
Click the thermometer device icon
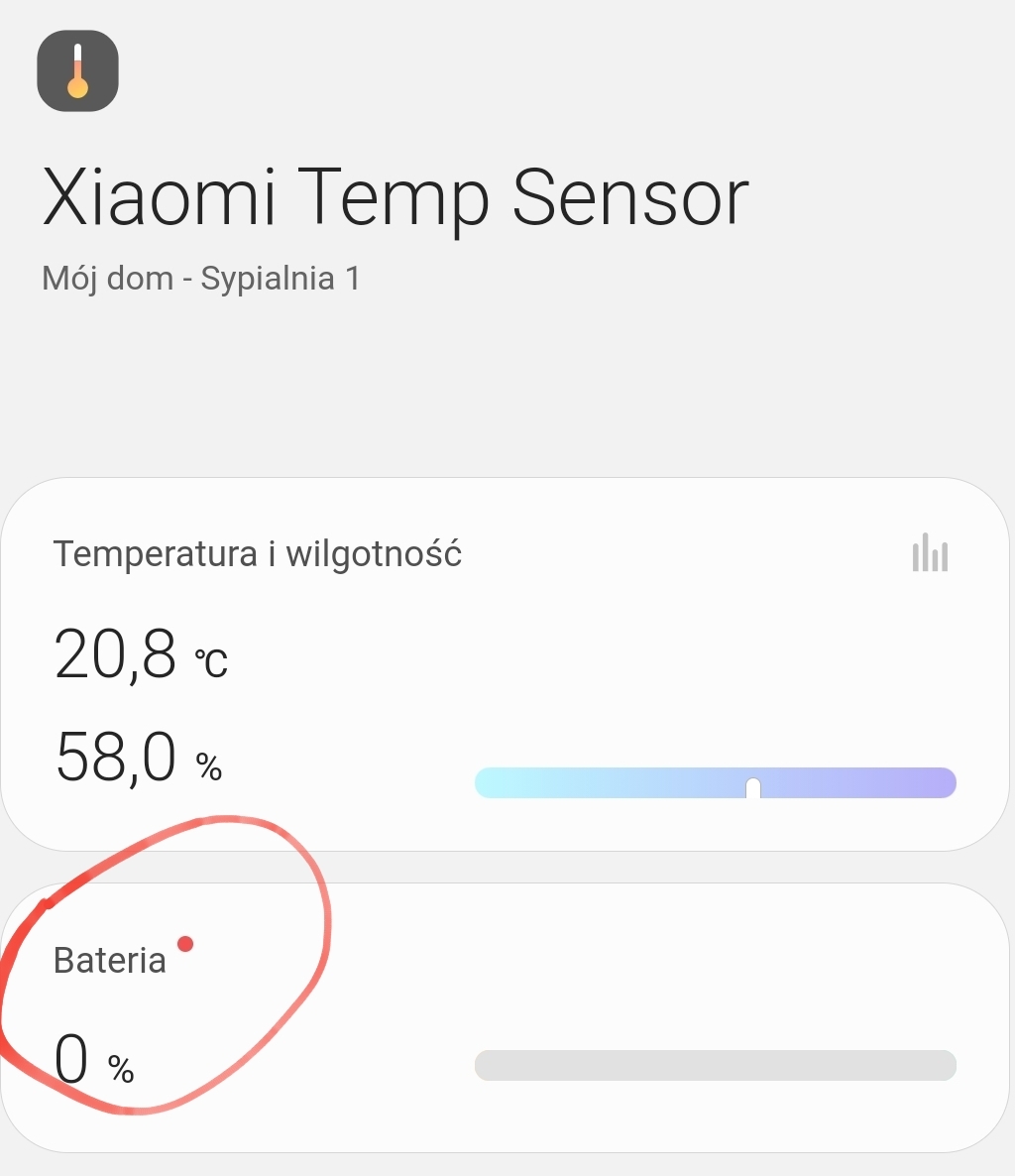click(76, 70)
